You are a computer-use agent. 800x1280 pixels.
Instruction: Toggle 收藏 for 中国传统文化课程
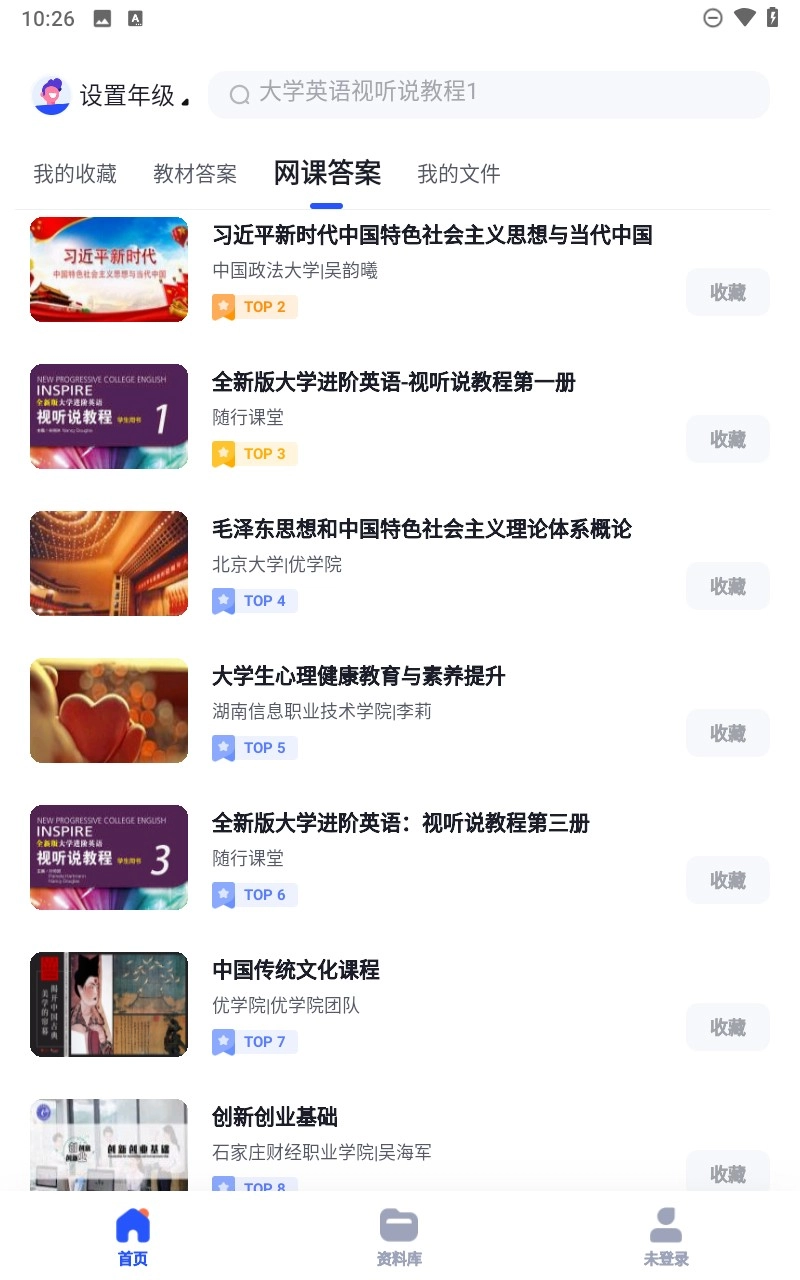point(727,1027)
